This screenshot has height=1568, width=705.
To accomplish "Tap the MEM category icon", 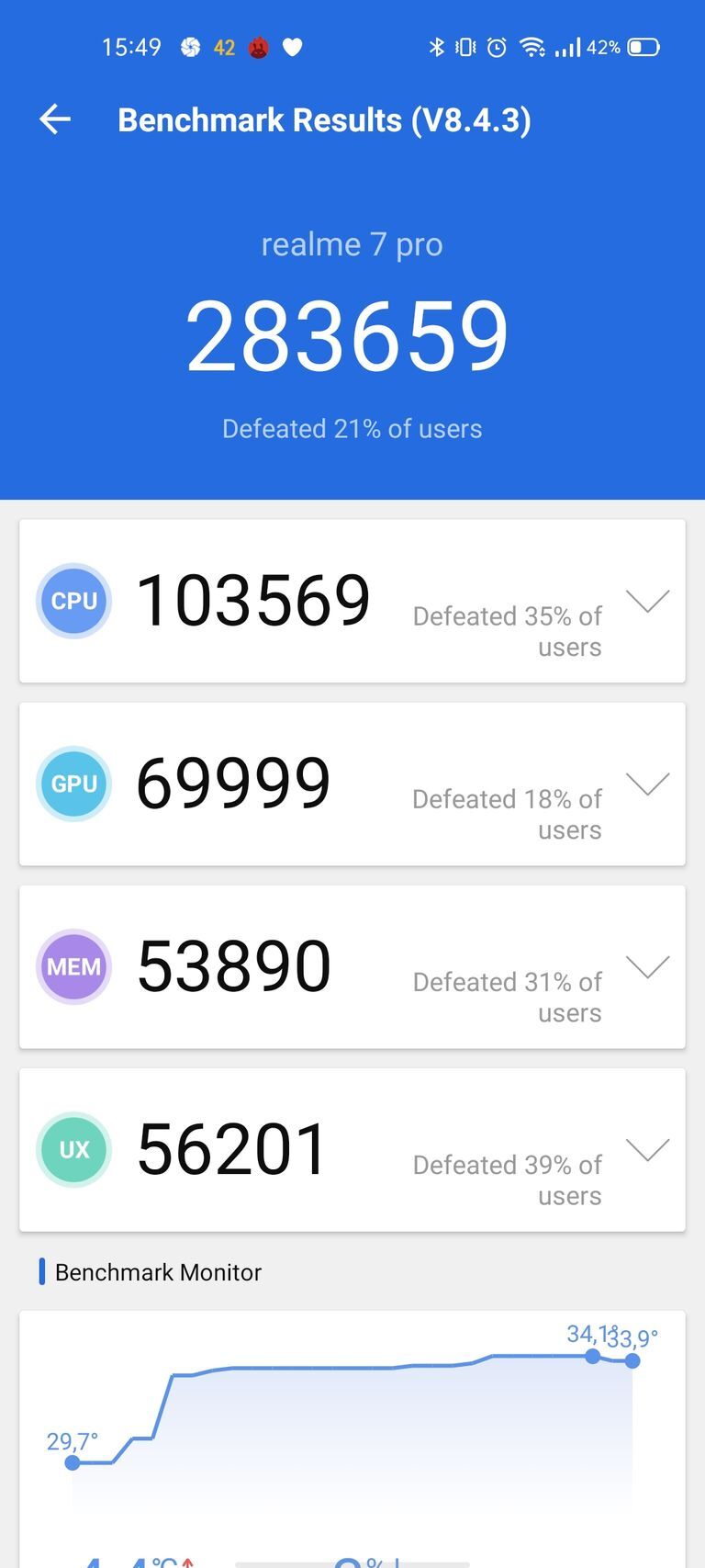I will (x=73, y=966).
